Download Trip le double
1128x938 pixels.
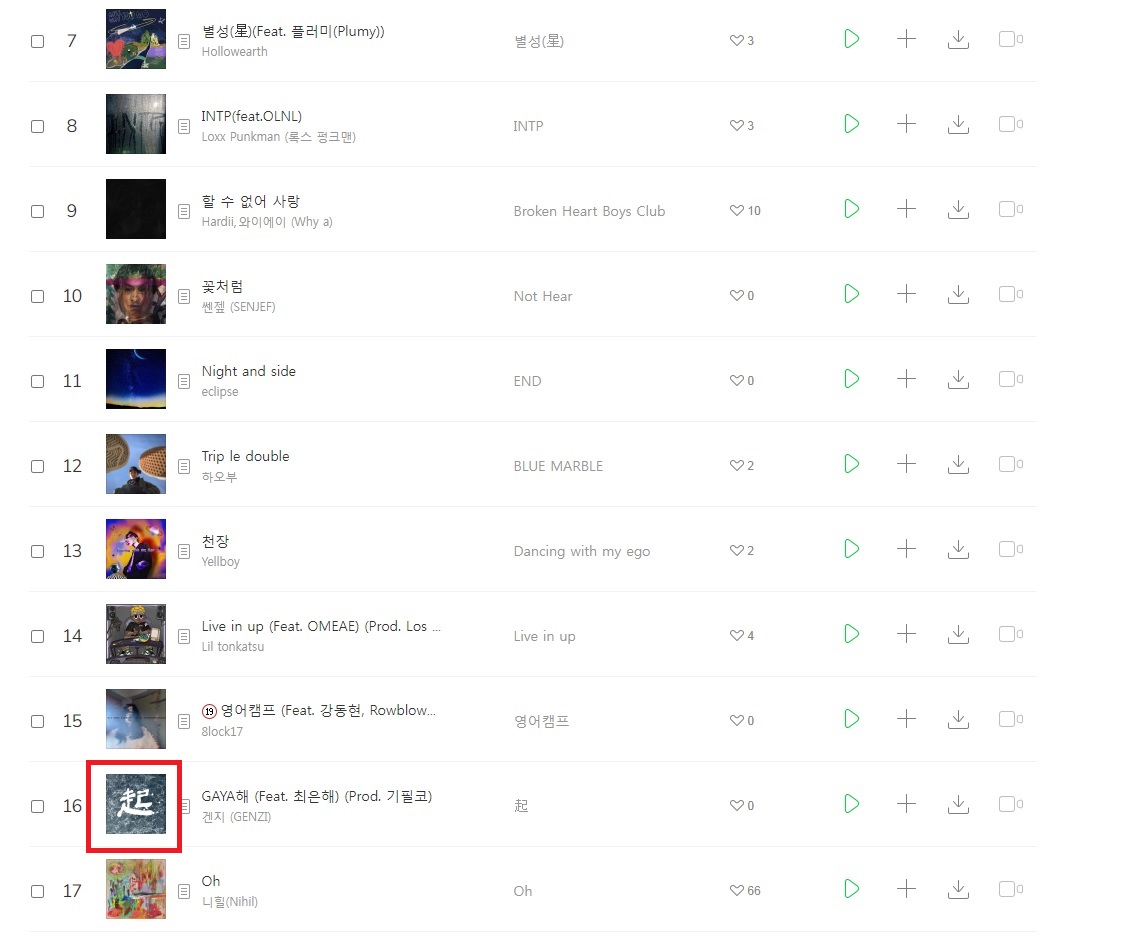click(x=958, y=464)
